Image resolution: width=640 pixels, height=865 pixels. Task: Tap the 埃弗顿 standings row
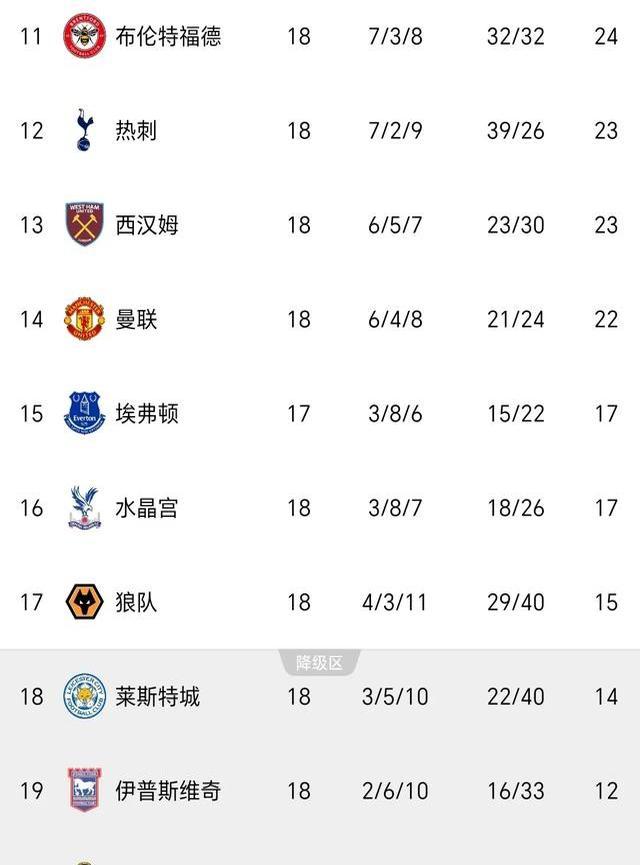pos(147,413)
